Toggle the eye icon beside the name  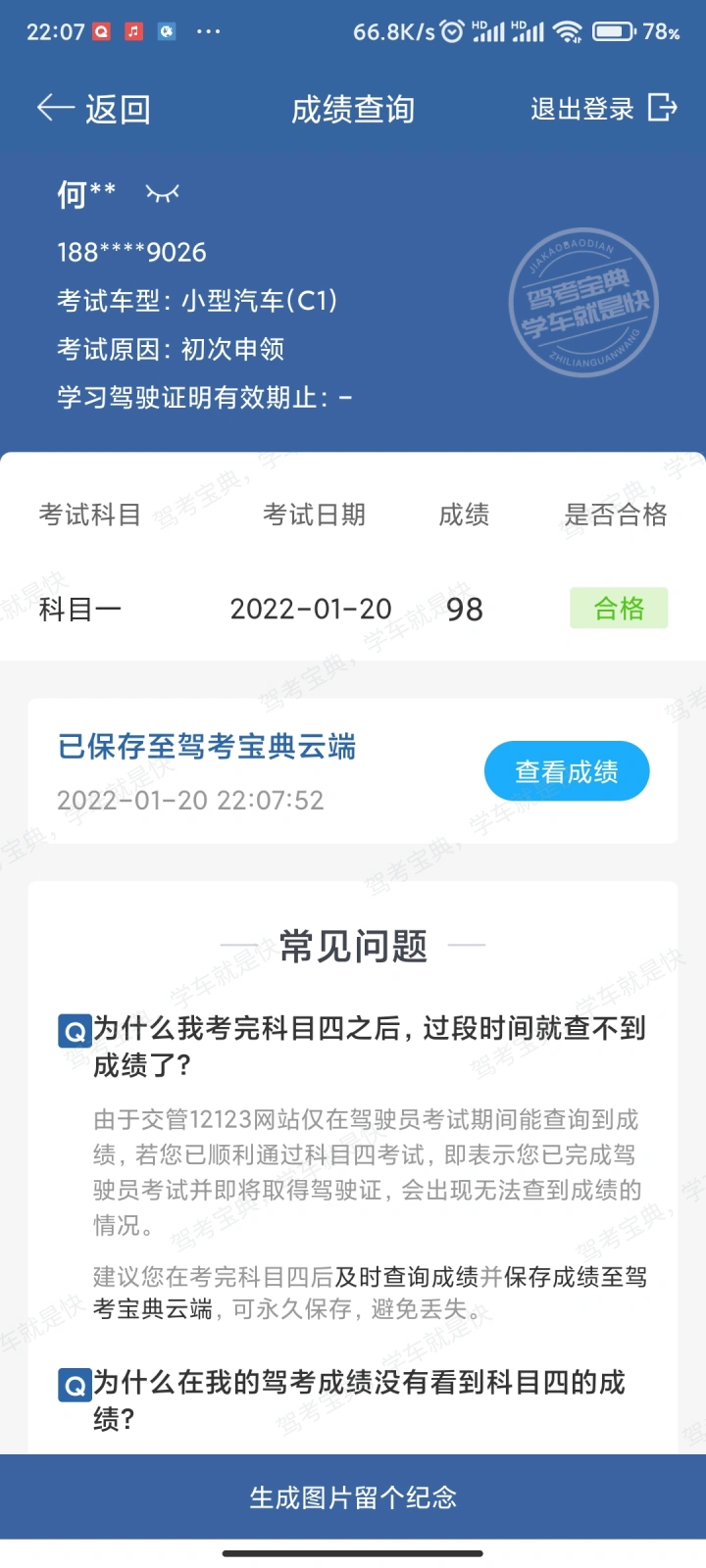[162, 193]
